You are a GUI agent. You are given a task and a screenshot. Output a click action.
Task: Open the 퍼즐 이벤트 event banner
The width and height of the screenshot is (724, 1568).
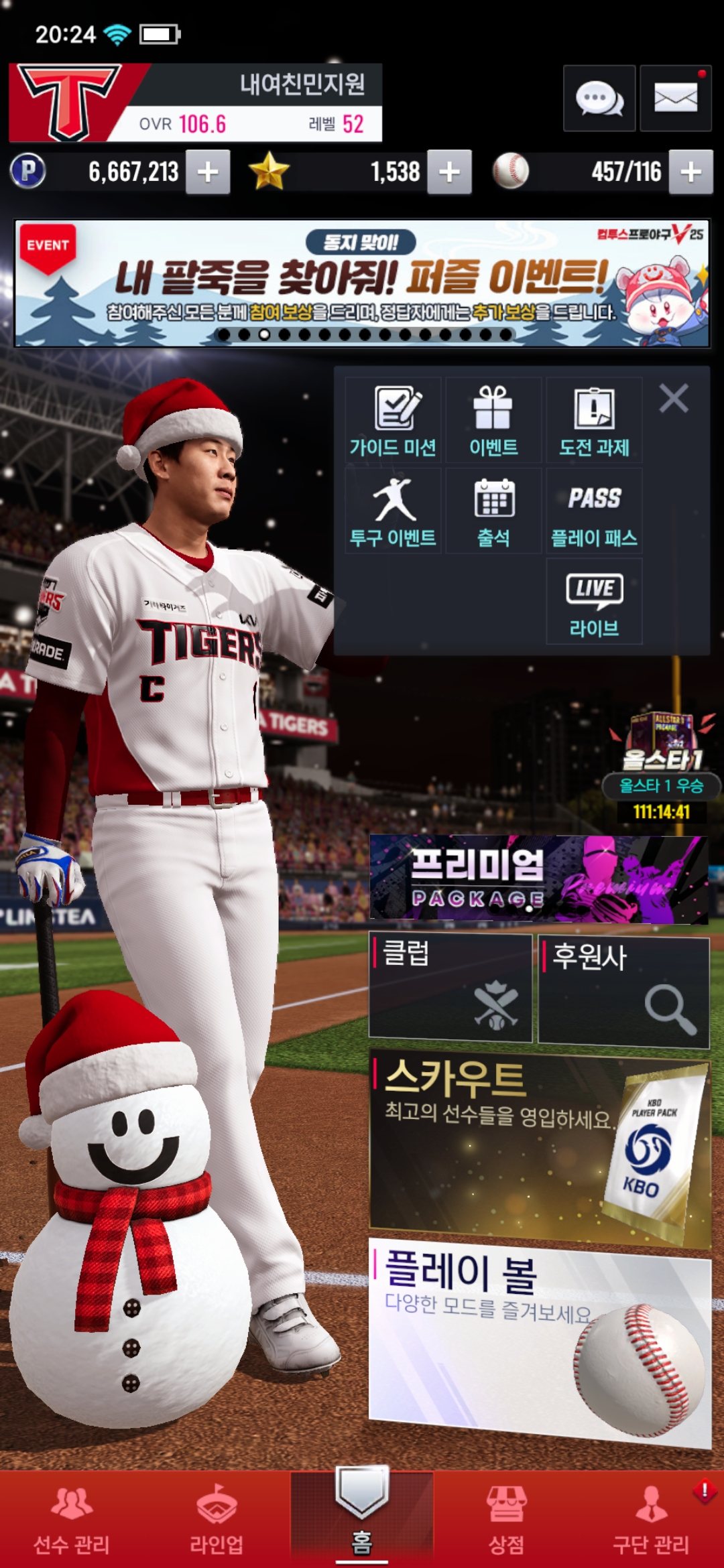362,283
